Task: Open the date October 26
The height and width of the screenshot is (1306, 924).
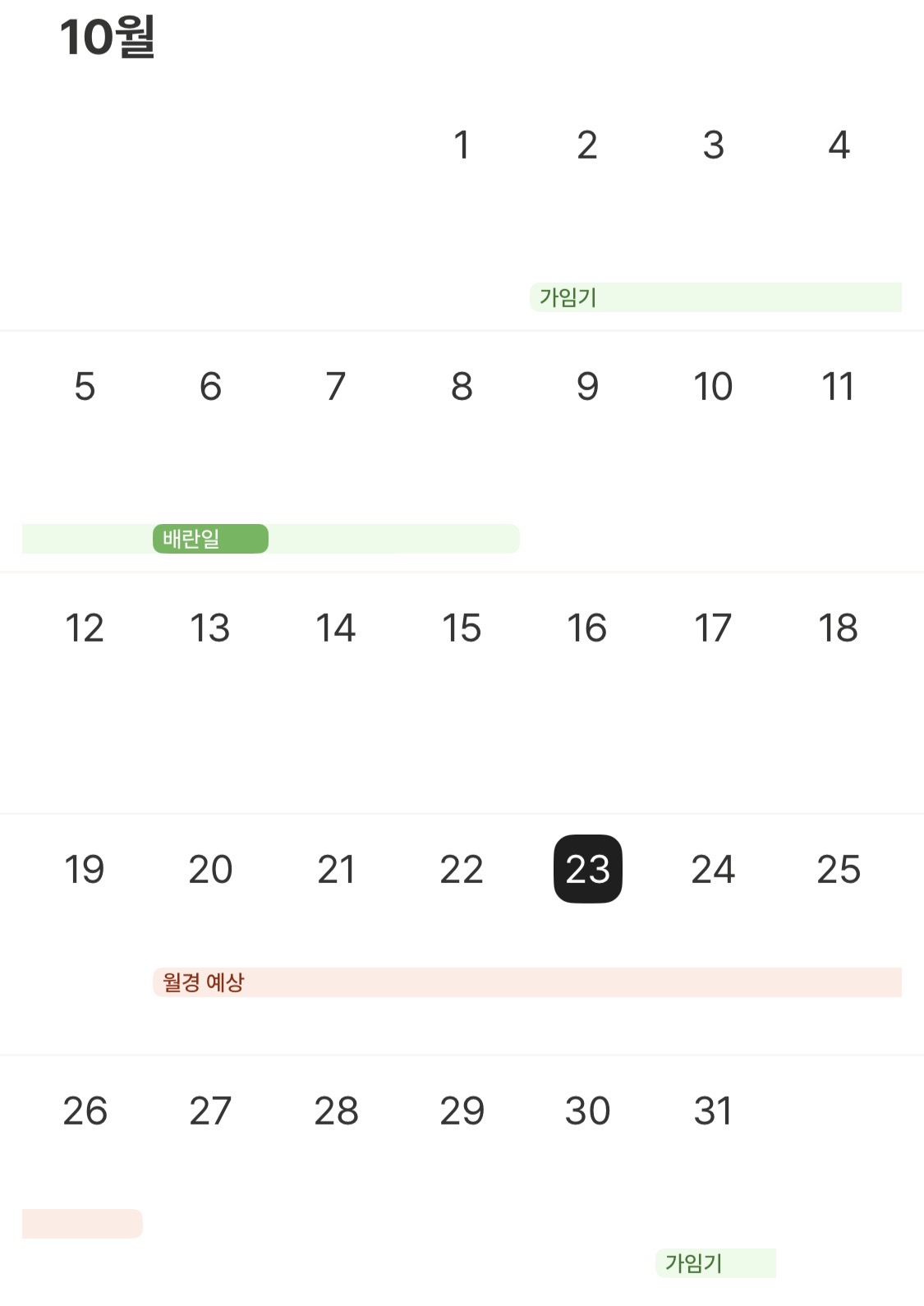Action: (x=85, y=1111)
